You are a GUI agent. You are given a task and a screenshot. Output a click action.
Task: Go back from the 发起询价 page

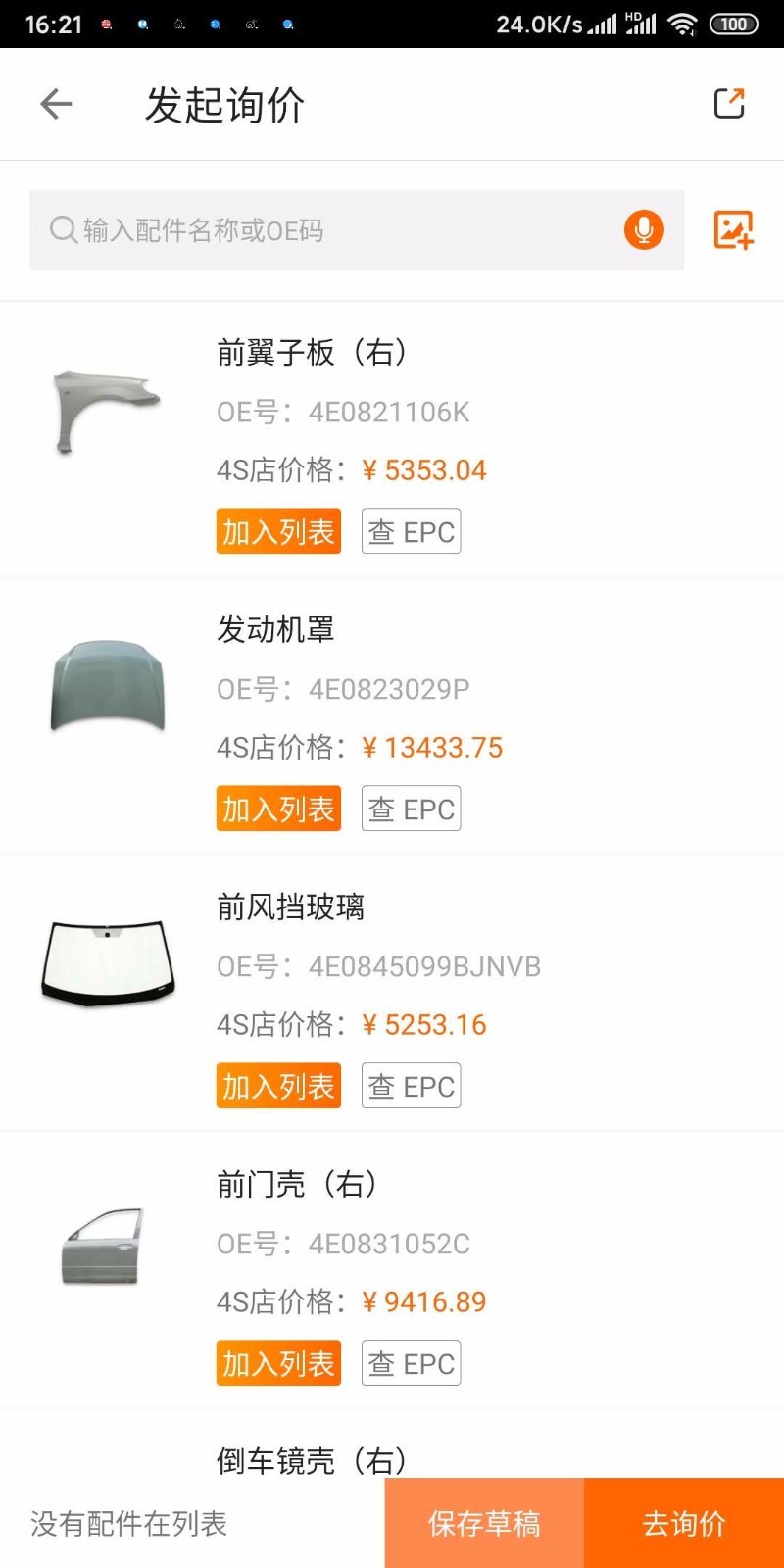pos(56,104)
